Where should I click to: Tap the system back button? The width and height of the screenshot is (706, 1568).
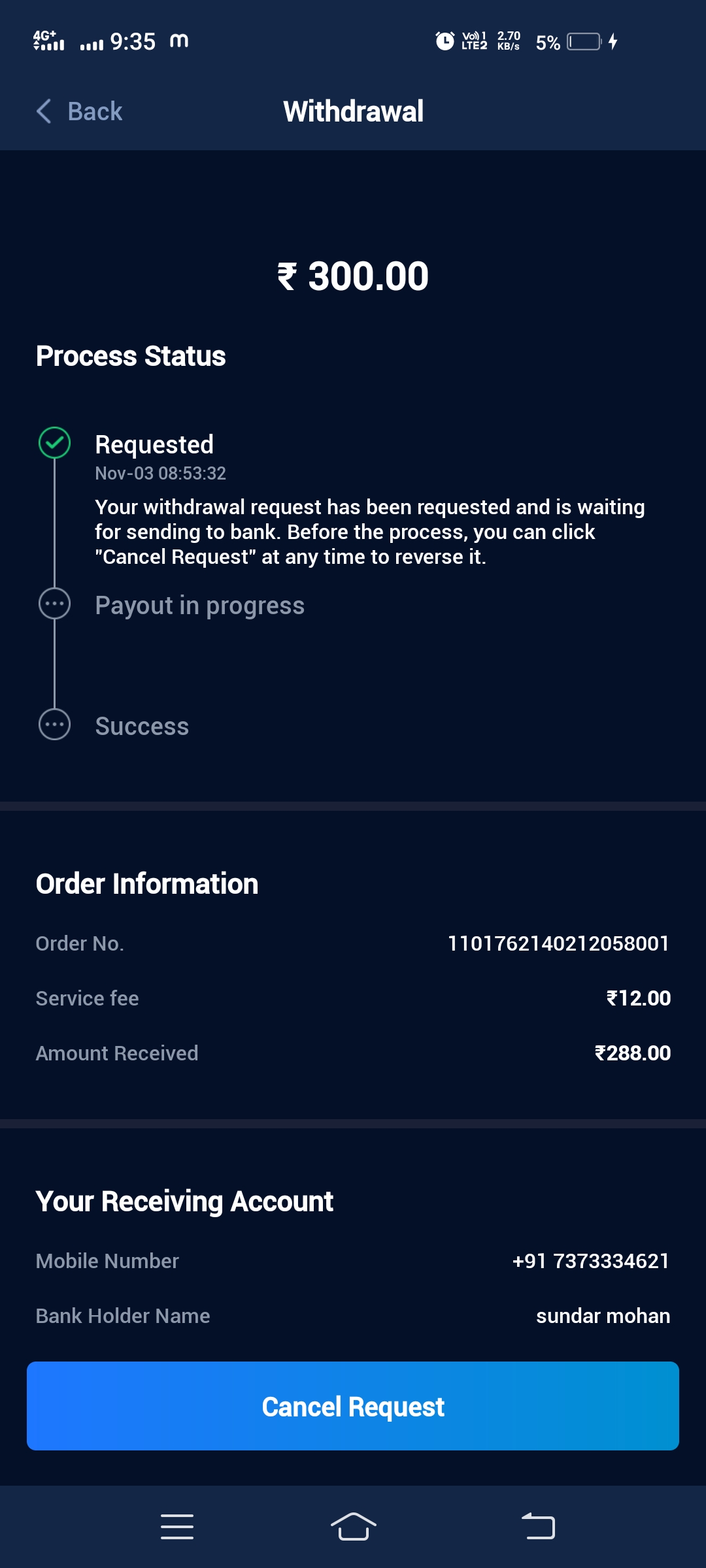tap(538, 1527)
